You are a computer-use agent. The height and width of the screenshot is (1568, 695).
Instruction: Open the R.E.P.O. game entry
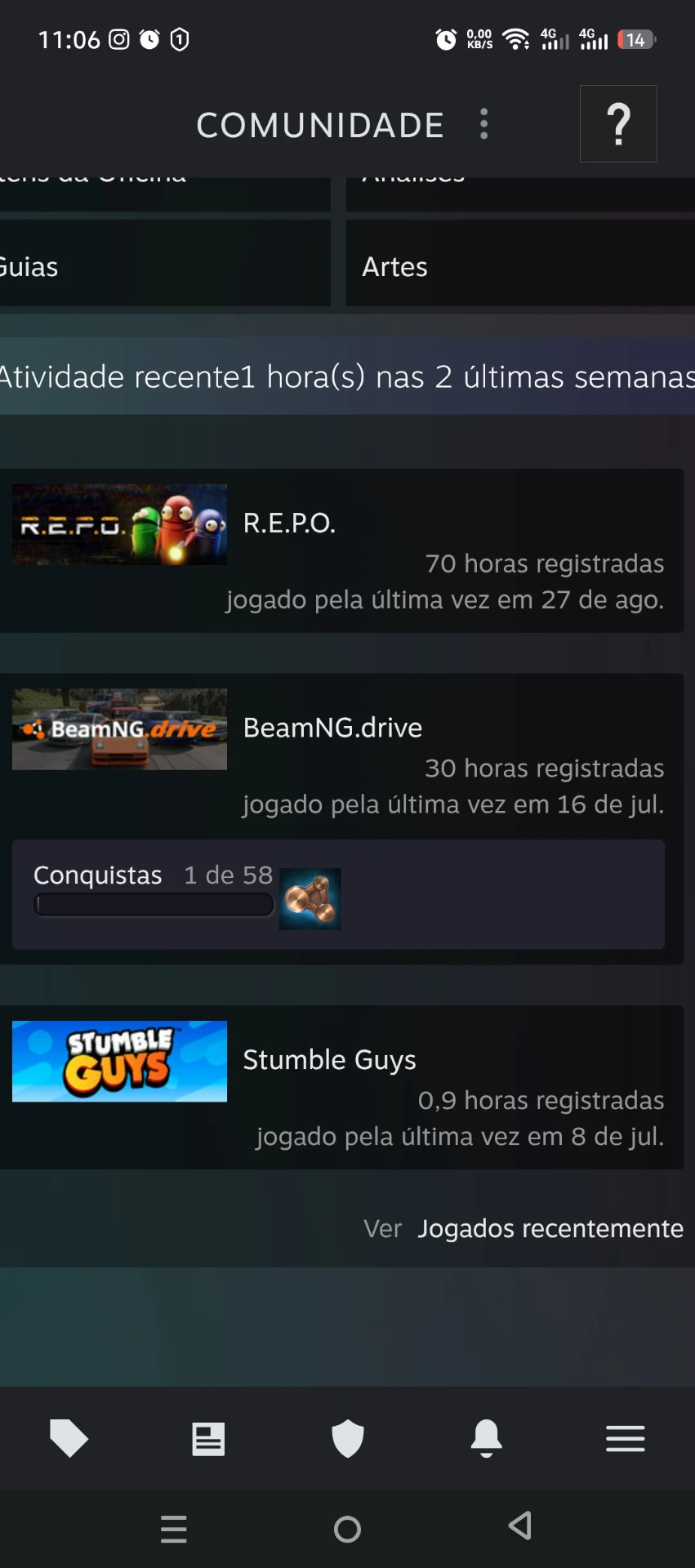pos(341,550)
